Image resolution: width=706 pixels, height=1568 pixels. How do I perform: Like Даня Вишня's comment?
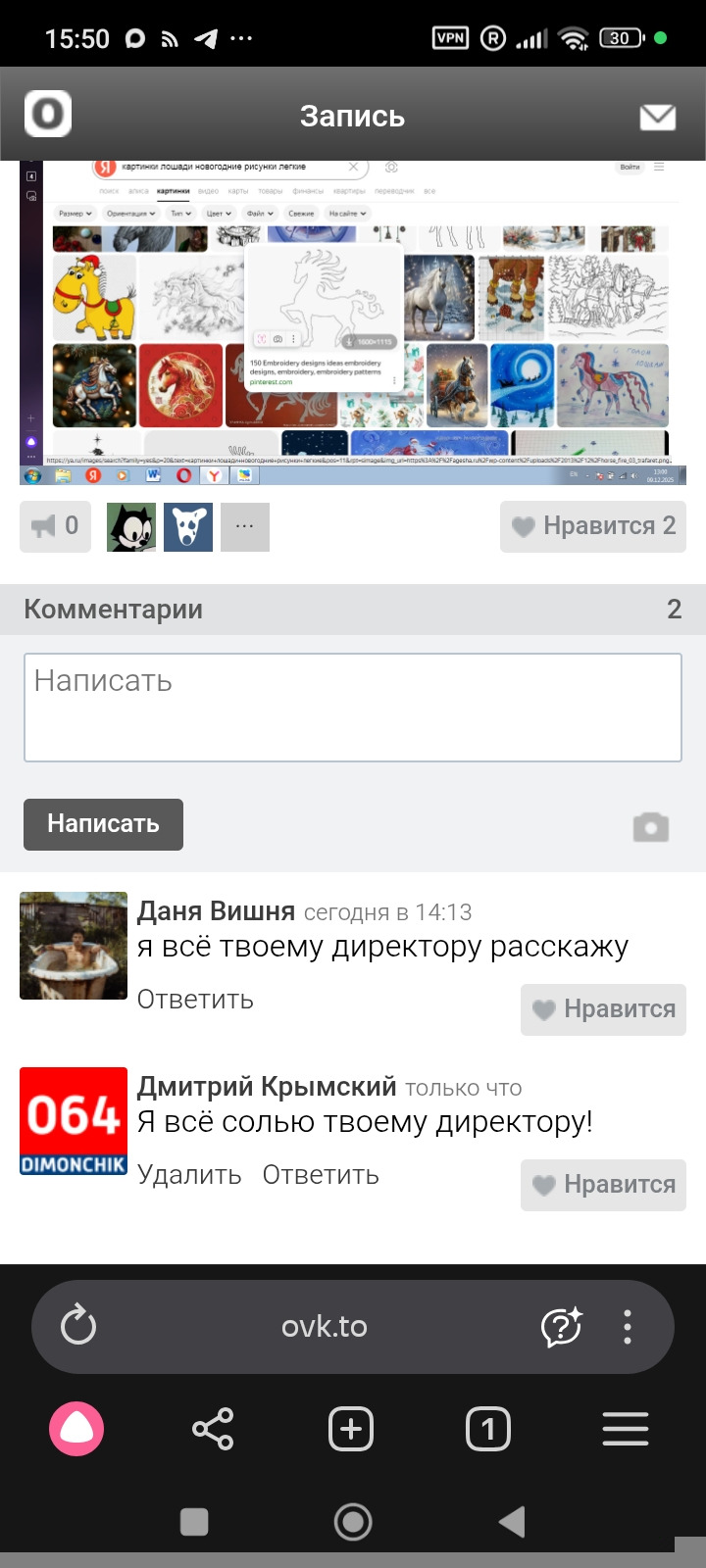pos(603,1009)
